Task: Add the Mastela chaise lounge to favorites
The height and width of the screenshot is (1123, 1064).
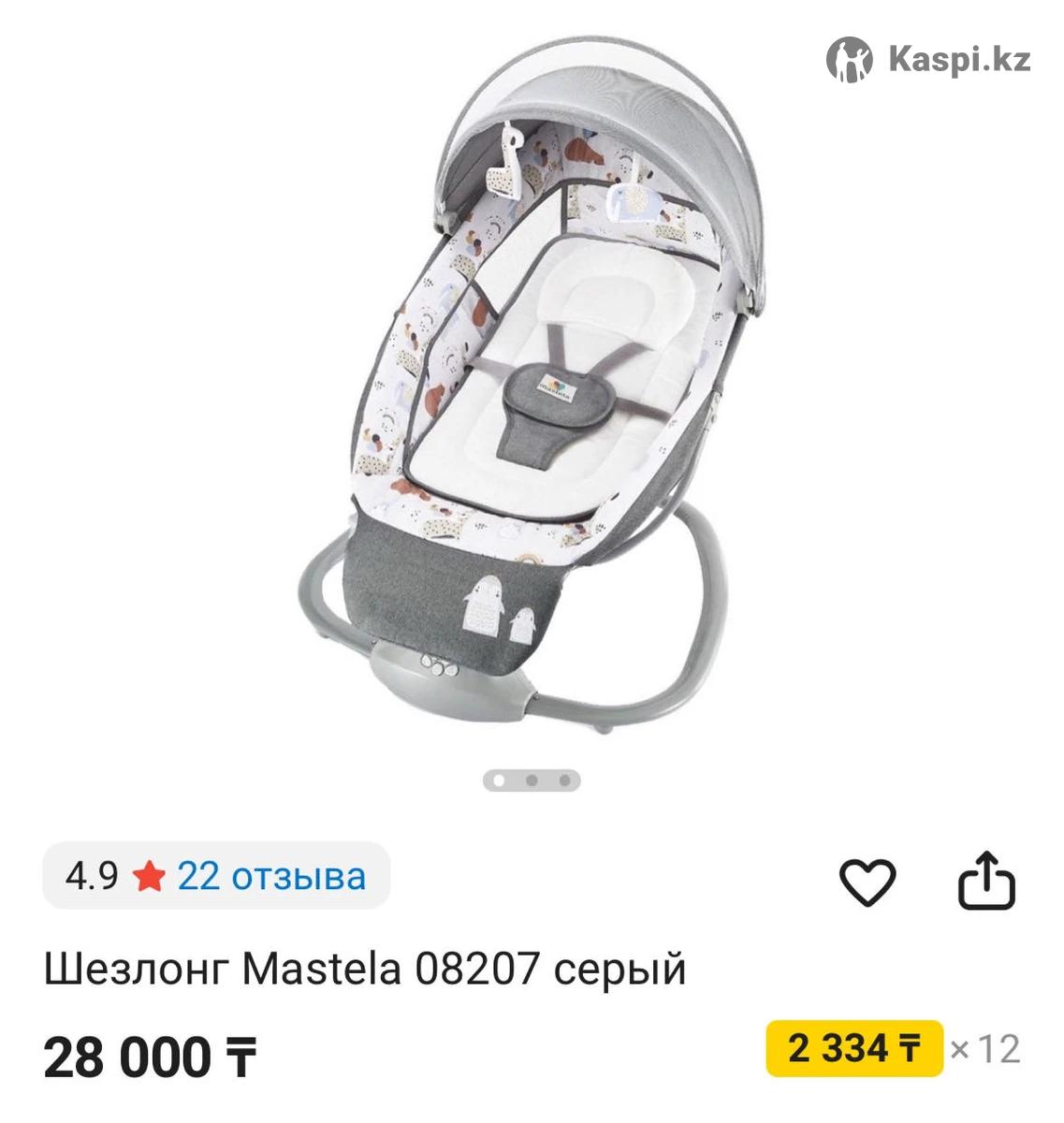Action: (x=867, y=881)
